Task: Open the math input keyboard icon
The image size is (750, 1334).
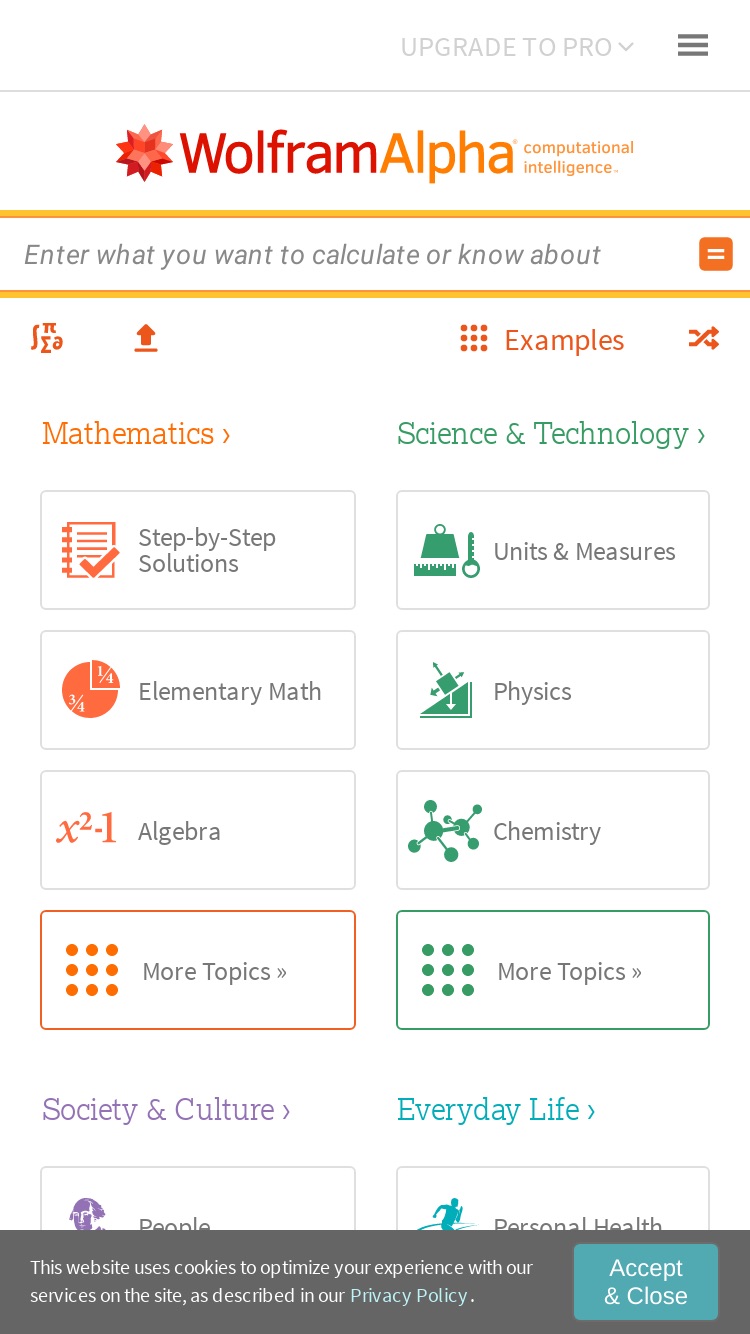Action: click(x=47, y=338)
